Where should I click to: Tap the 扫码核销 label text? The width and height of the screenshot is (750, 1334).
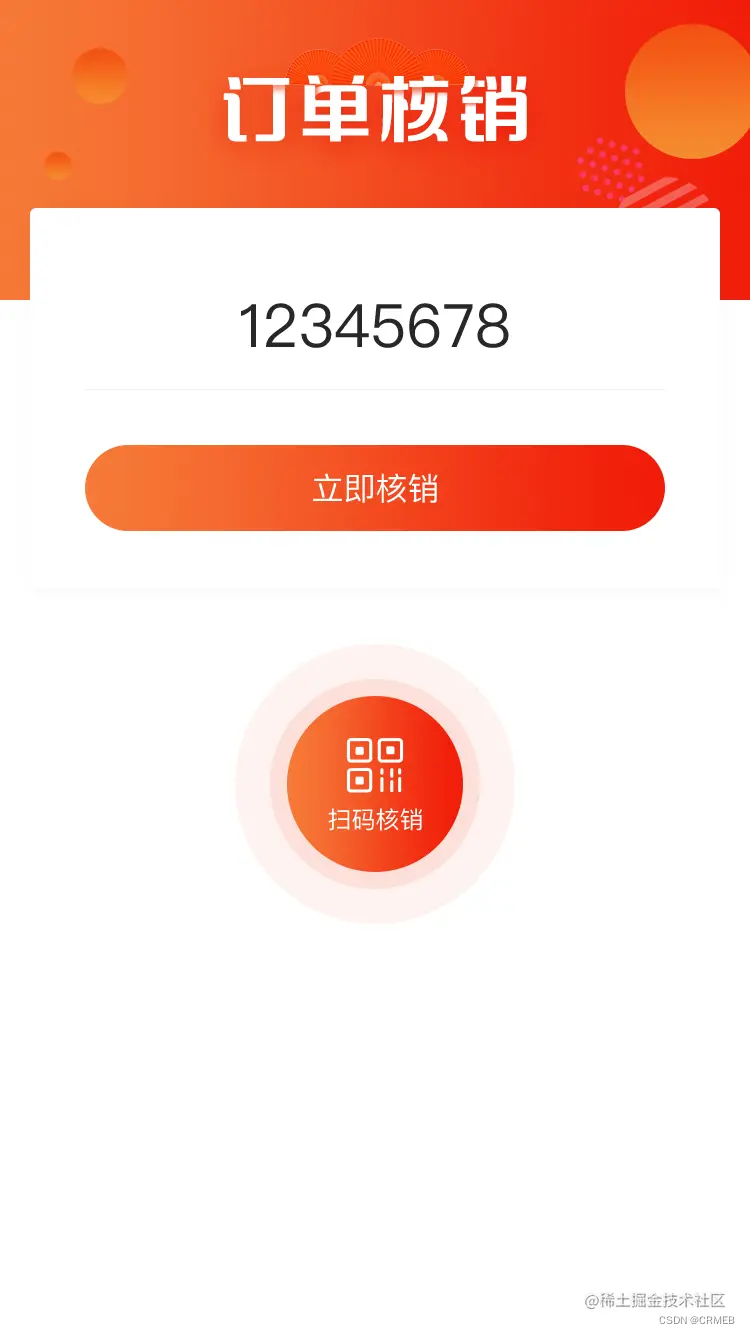click(x=375, y=820)
